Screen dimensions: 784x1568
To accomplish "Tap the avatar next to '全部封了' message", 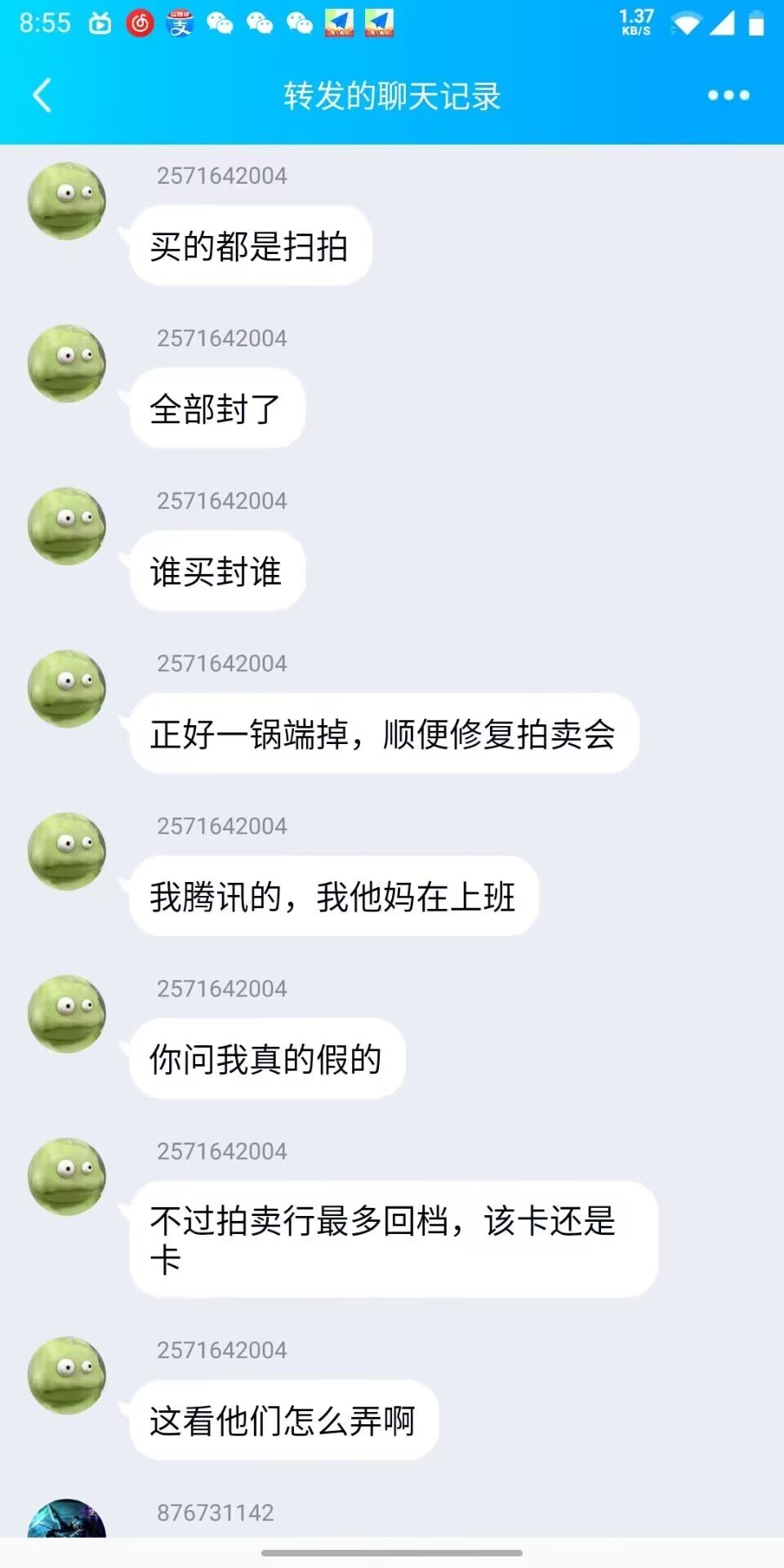I will coord(67,365).
